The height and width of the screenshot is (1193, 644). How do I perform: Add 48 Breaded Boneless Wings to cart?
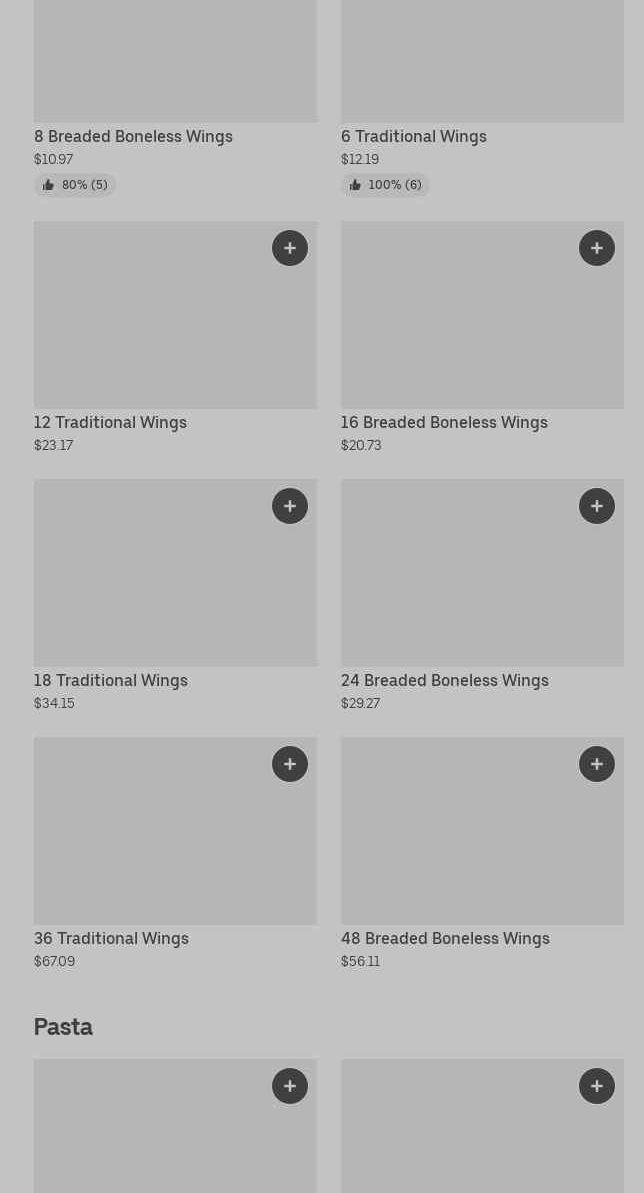tap(597, 764)
